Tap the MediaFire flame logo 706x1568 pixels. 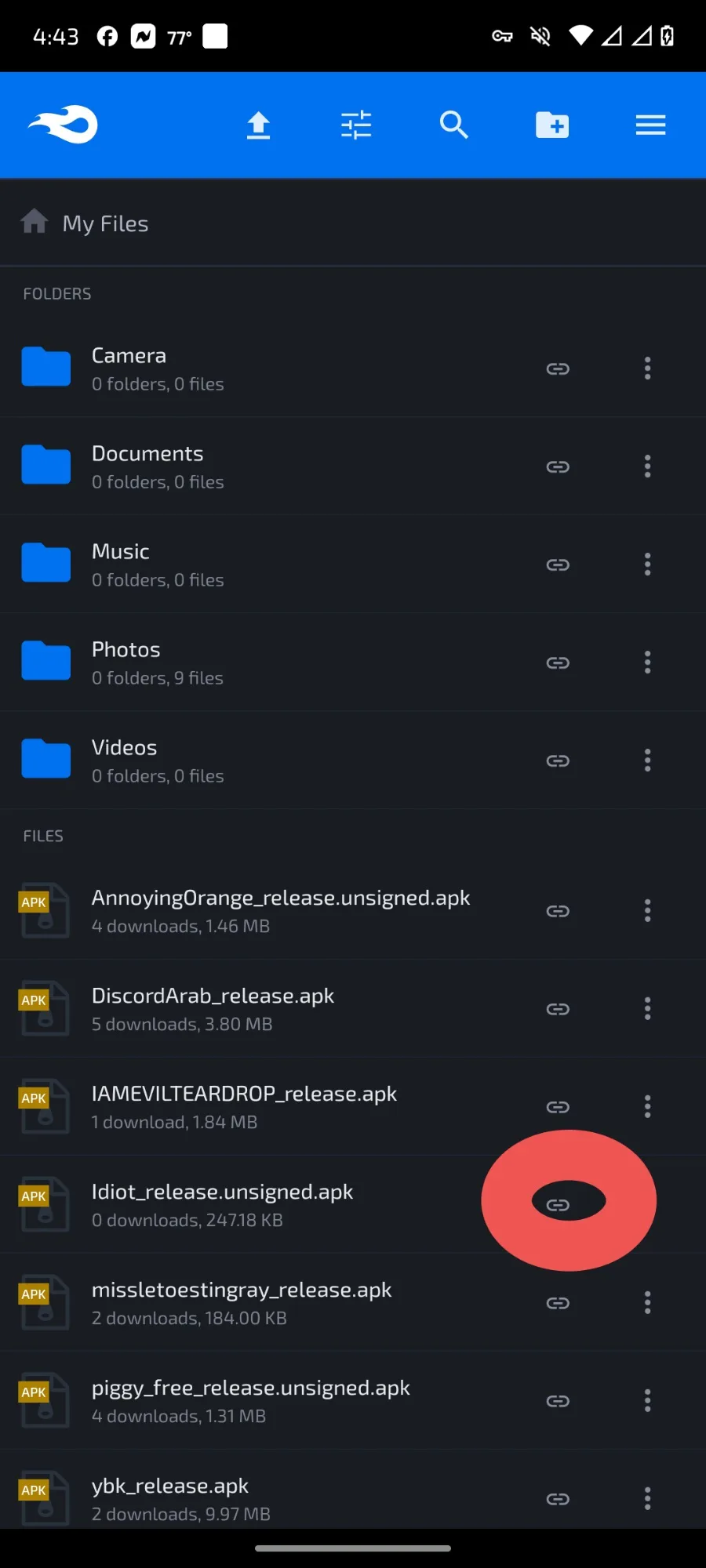[63, 125]
